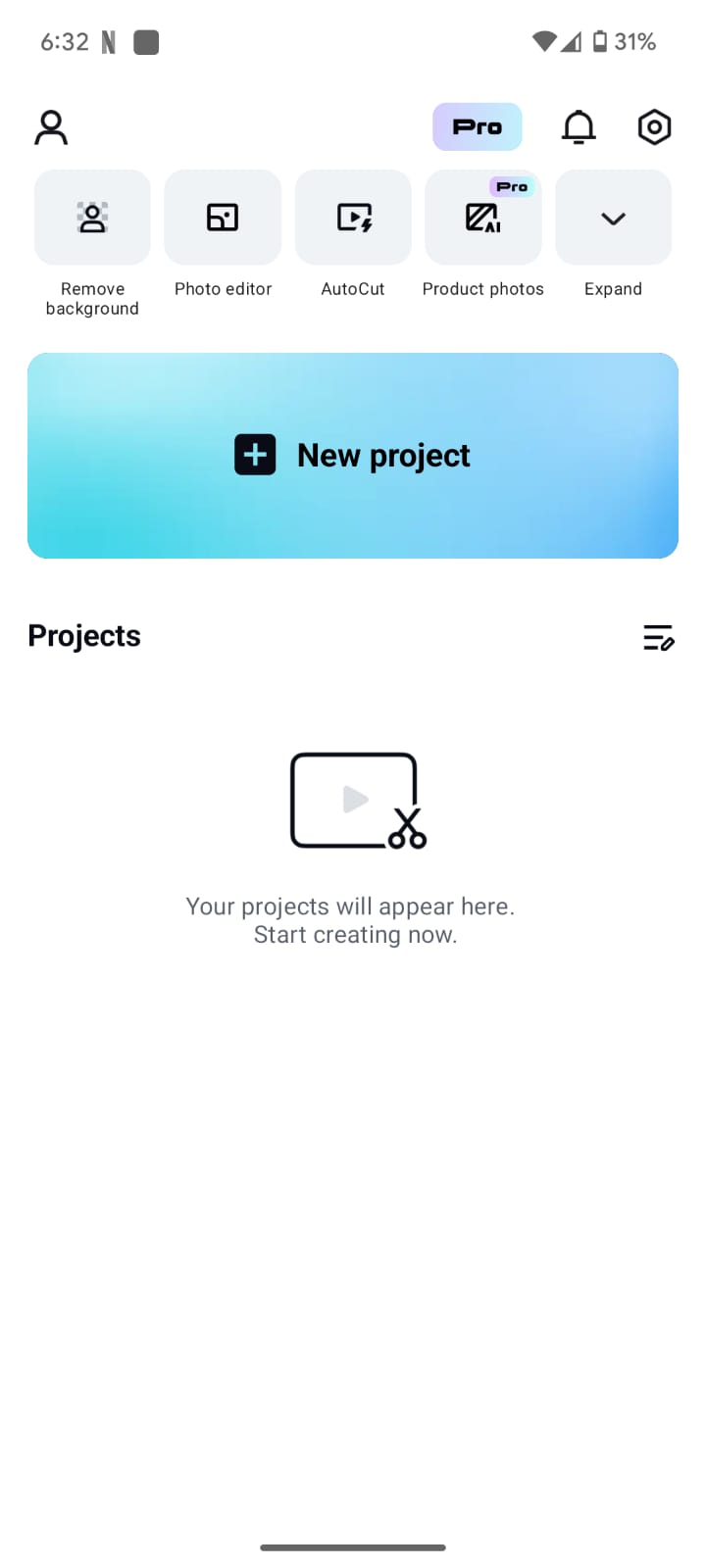Tap the Pro upgrade button
This screenshot has width=706, height=1568.
pyautogui.click(x=478, y=127)
